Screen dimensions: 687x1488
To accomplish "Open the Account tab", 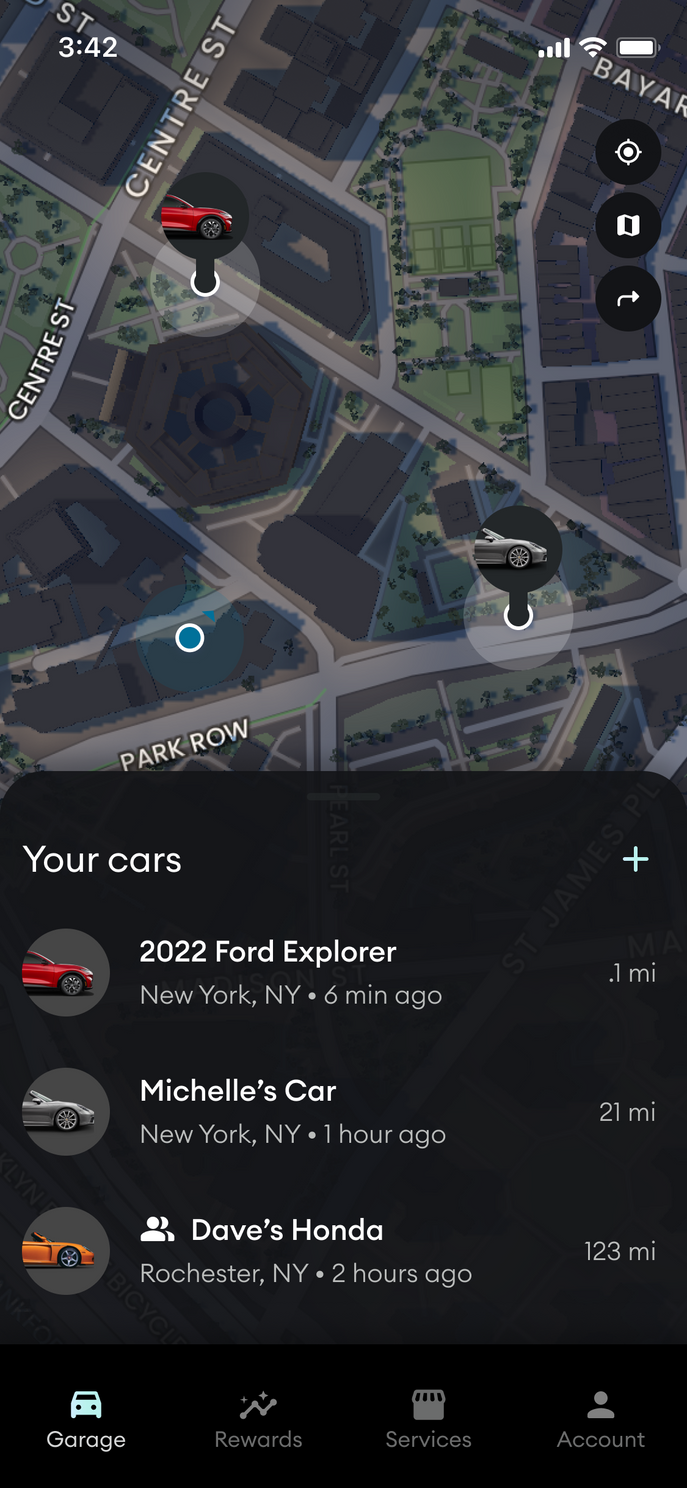I will (x=601, y=1420).
